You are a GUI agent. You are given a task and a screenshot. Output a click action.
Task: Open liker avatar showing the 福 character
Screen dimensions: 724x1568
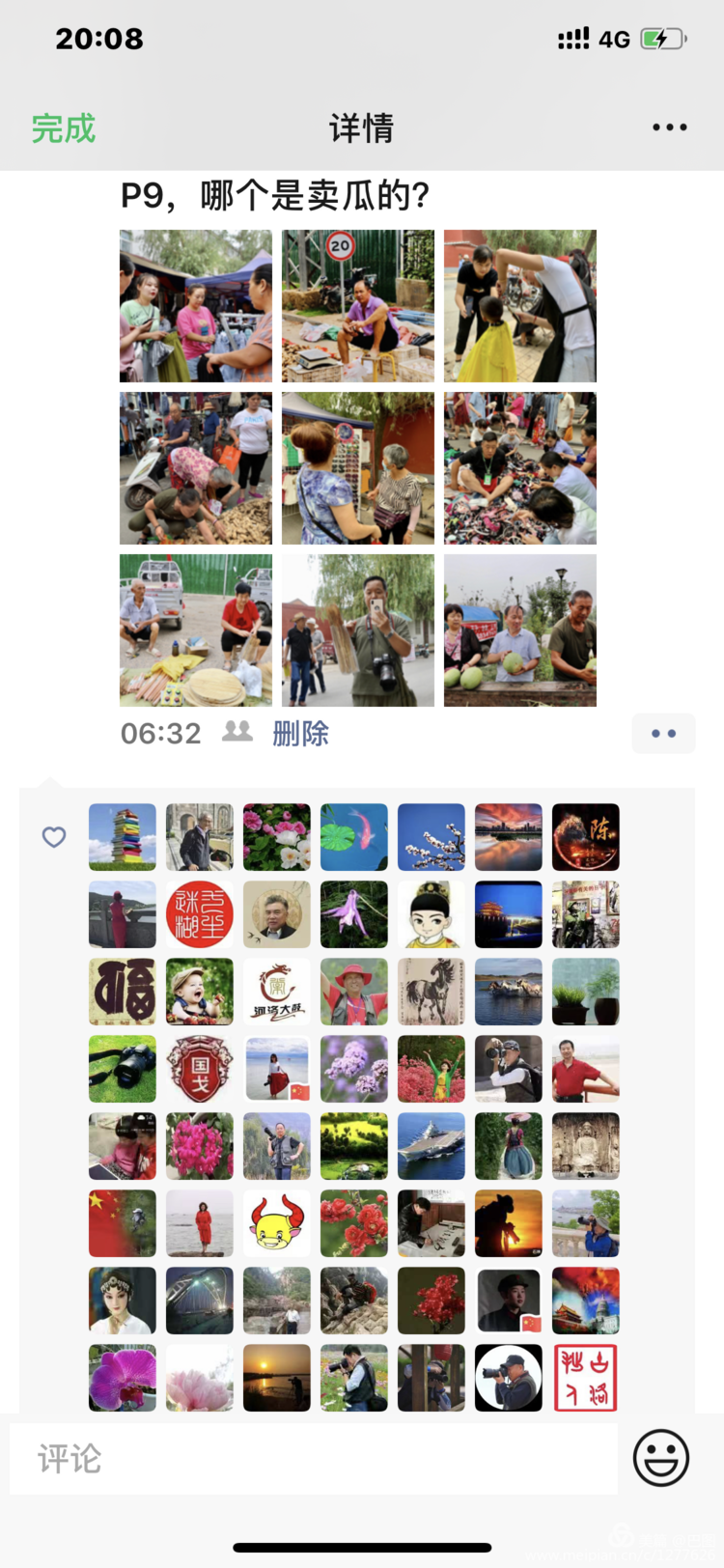(123, 992)
